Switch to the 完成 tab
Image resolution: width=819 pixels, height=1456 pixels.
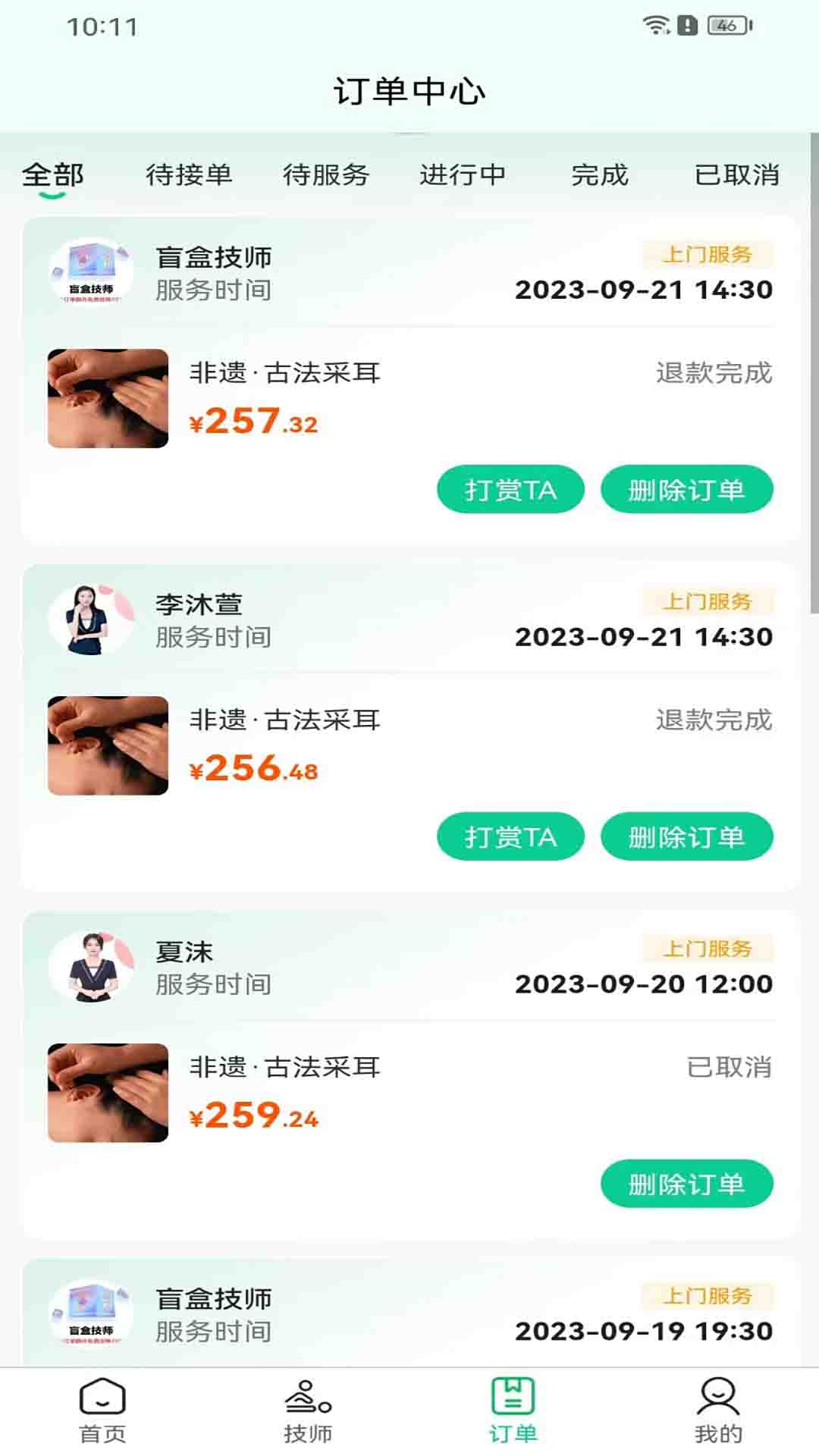599,175
